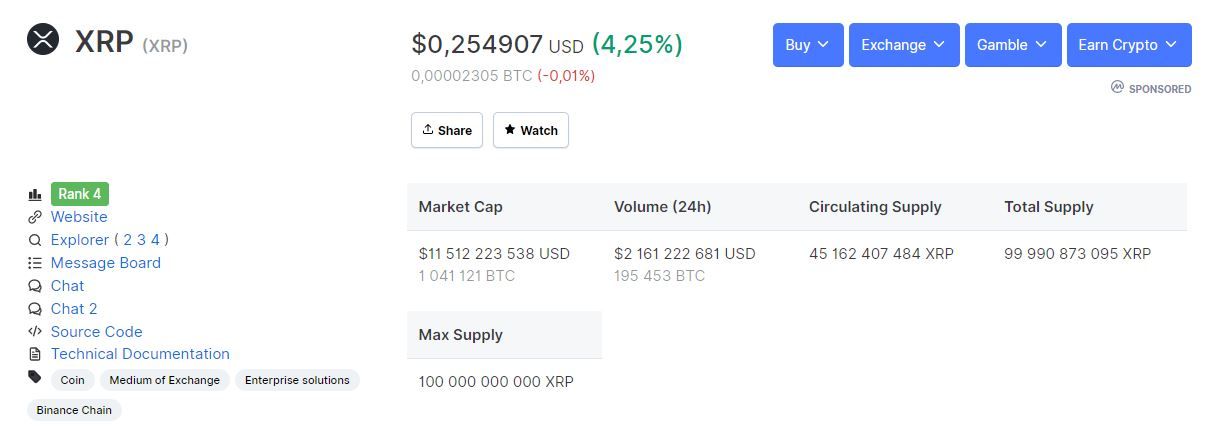Expand the Exchange dropdown
This screenshot has width=1230, height=427.
click(903, 45)
